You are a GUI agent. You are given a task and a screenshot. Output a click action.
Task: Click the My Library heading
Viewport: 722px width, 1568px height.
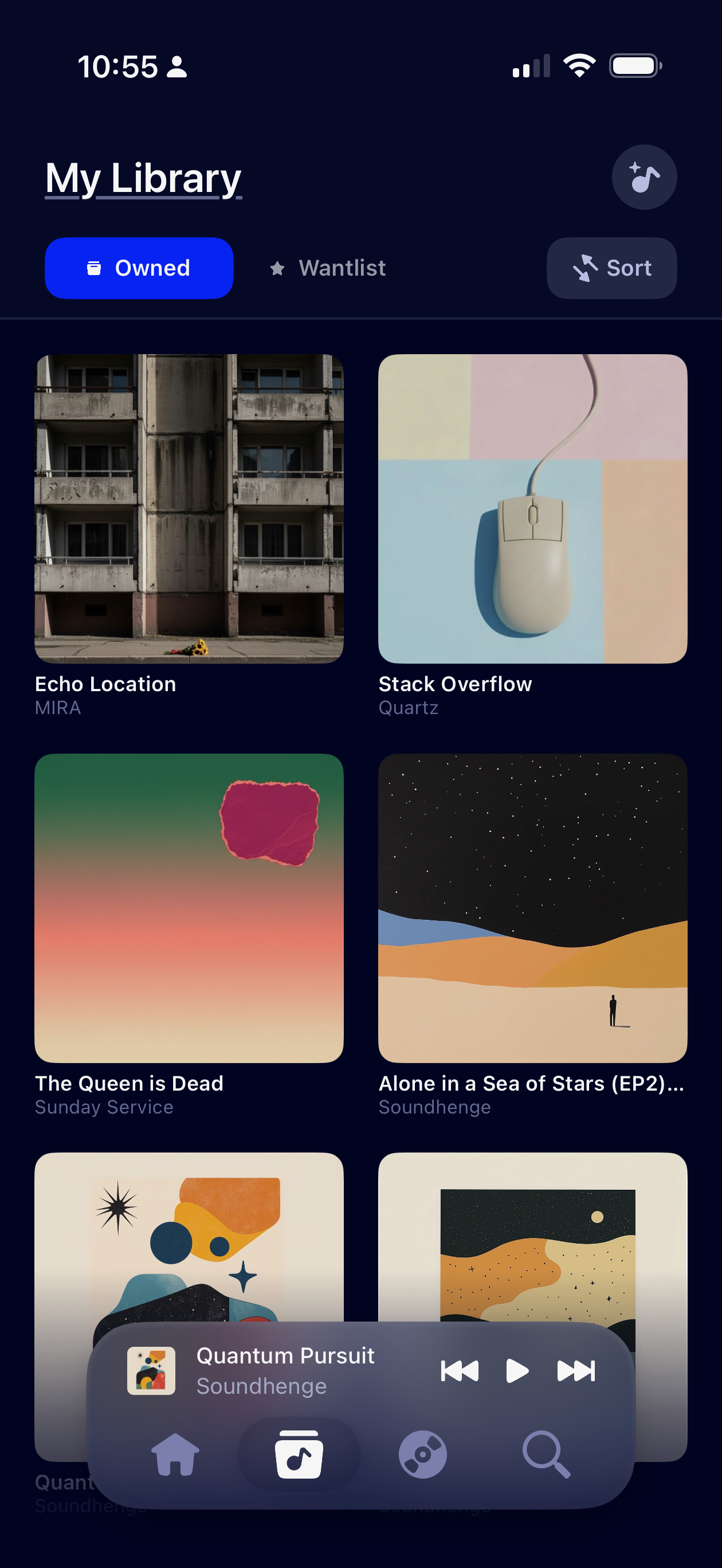pyautogui.click(x=143, y=177)
